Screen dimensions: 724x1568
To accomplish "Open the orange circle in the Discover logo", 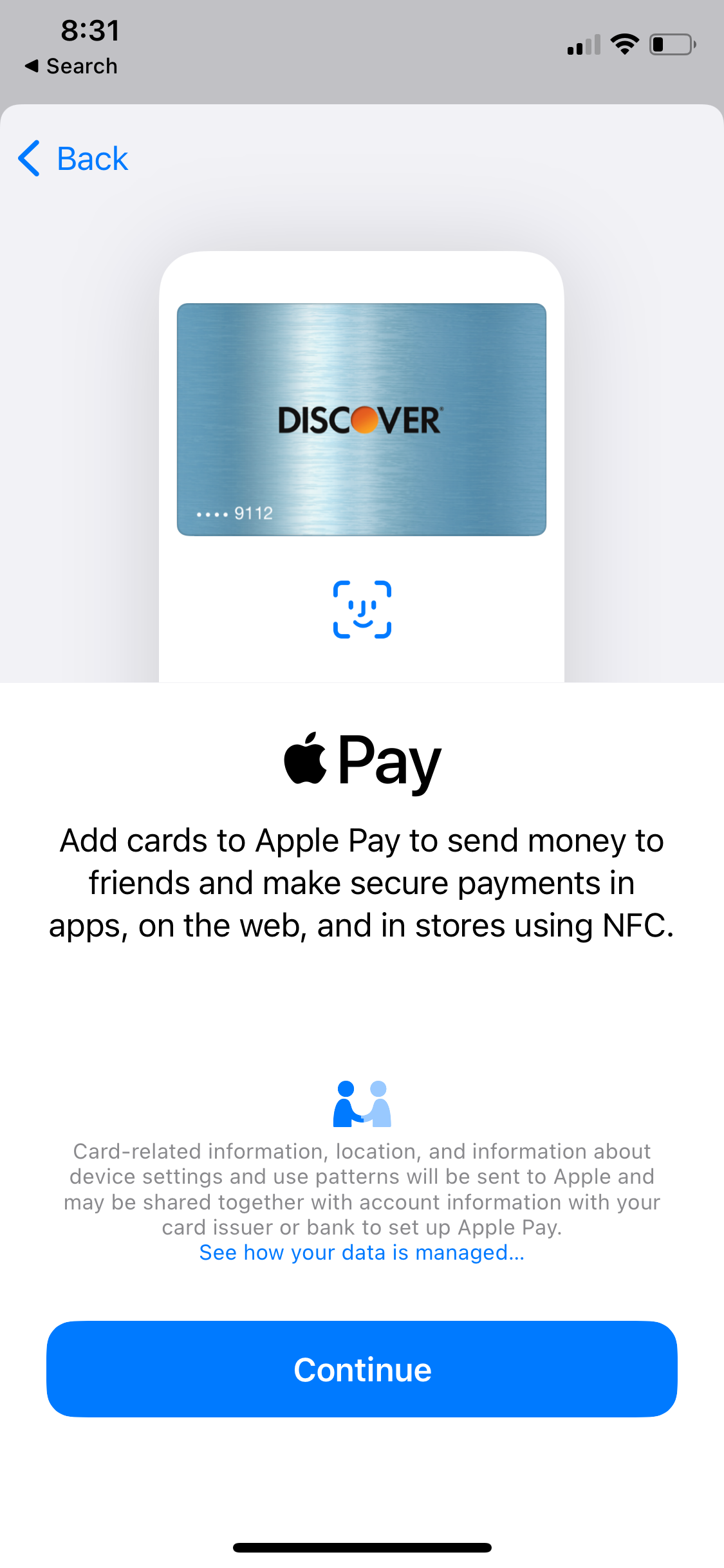I will coord(365,420).
